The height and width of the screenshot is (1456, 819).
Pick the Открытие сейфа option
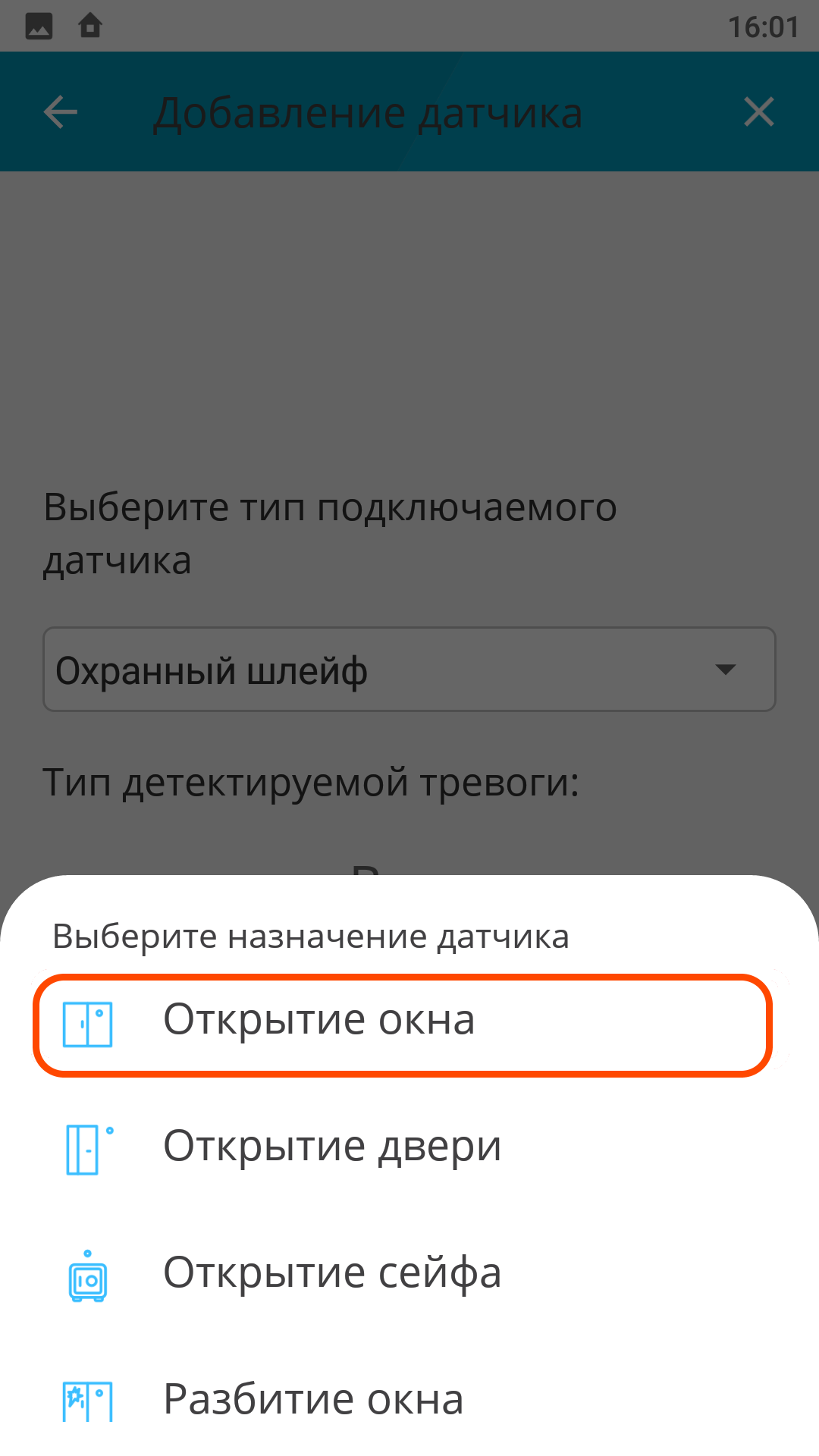pyautogui.click(x=402, y=1274)
